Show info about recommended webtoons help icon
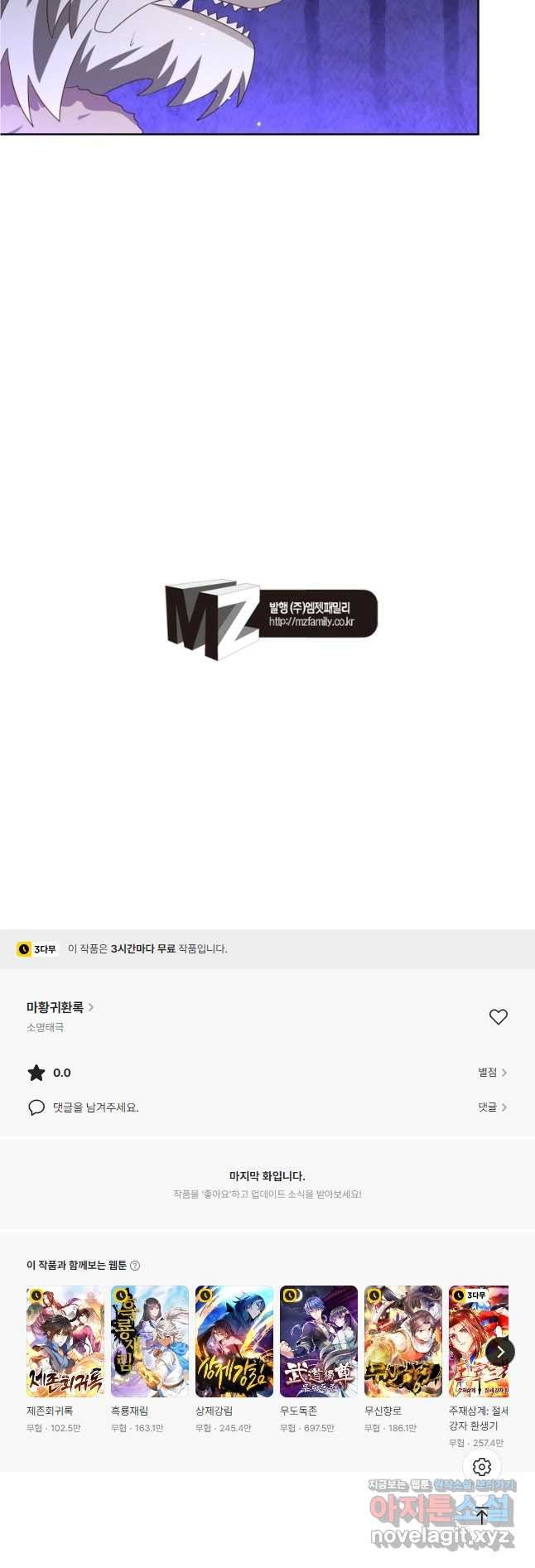This screenshot has width=535, height=1568. (135, 1265)
